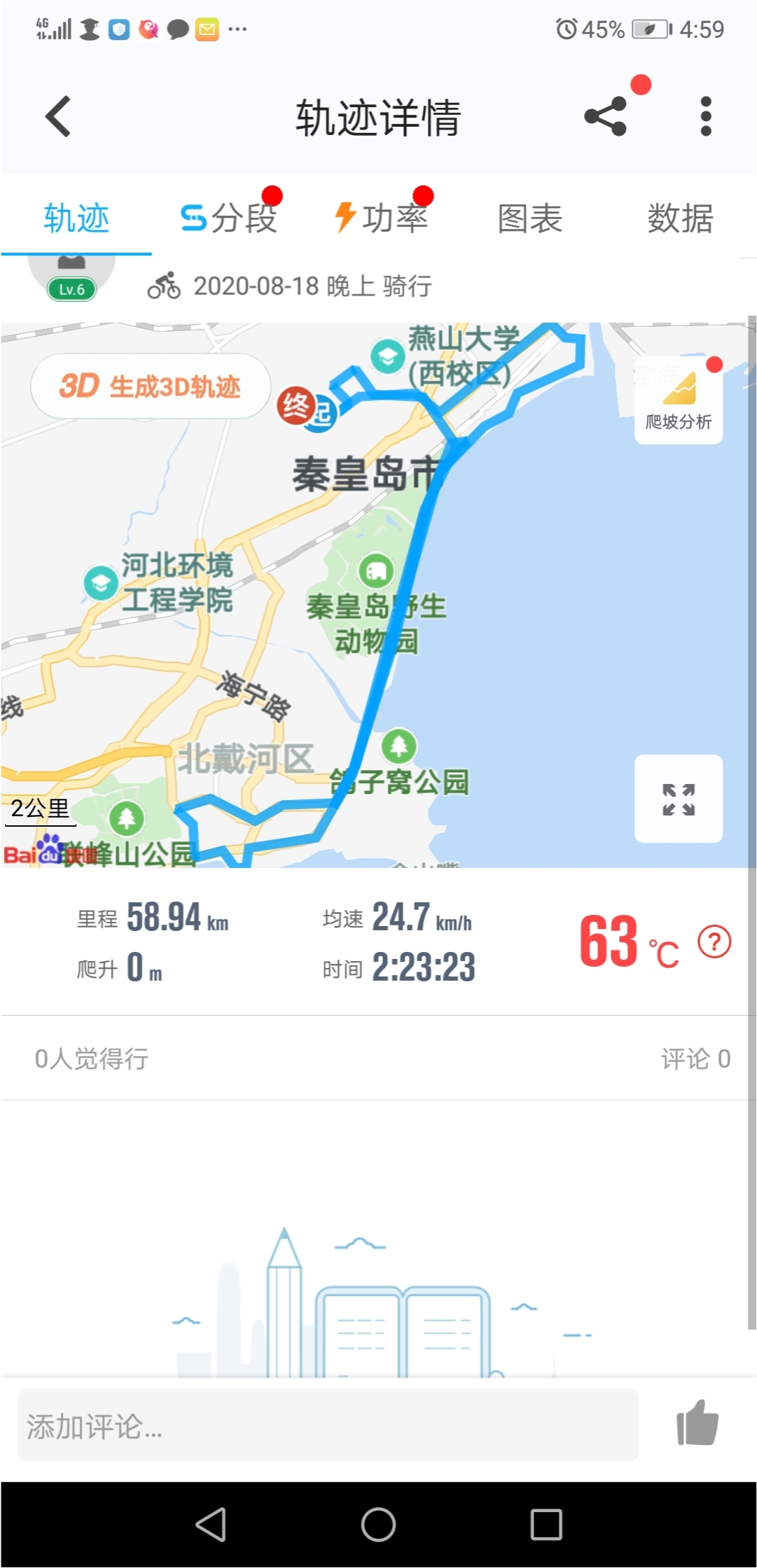Select the 轨迹 tab
This screenshot has width=757, height=1568.
pos(76,218)
